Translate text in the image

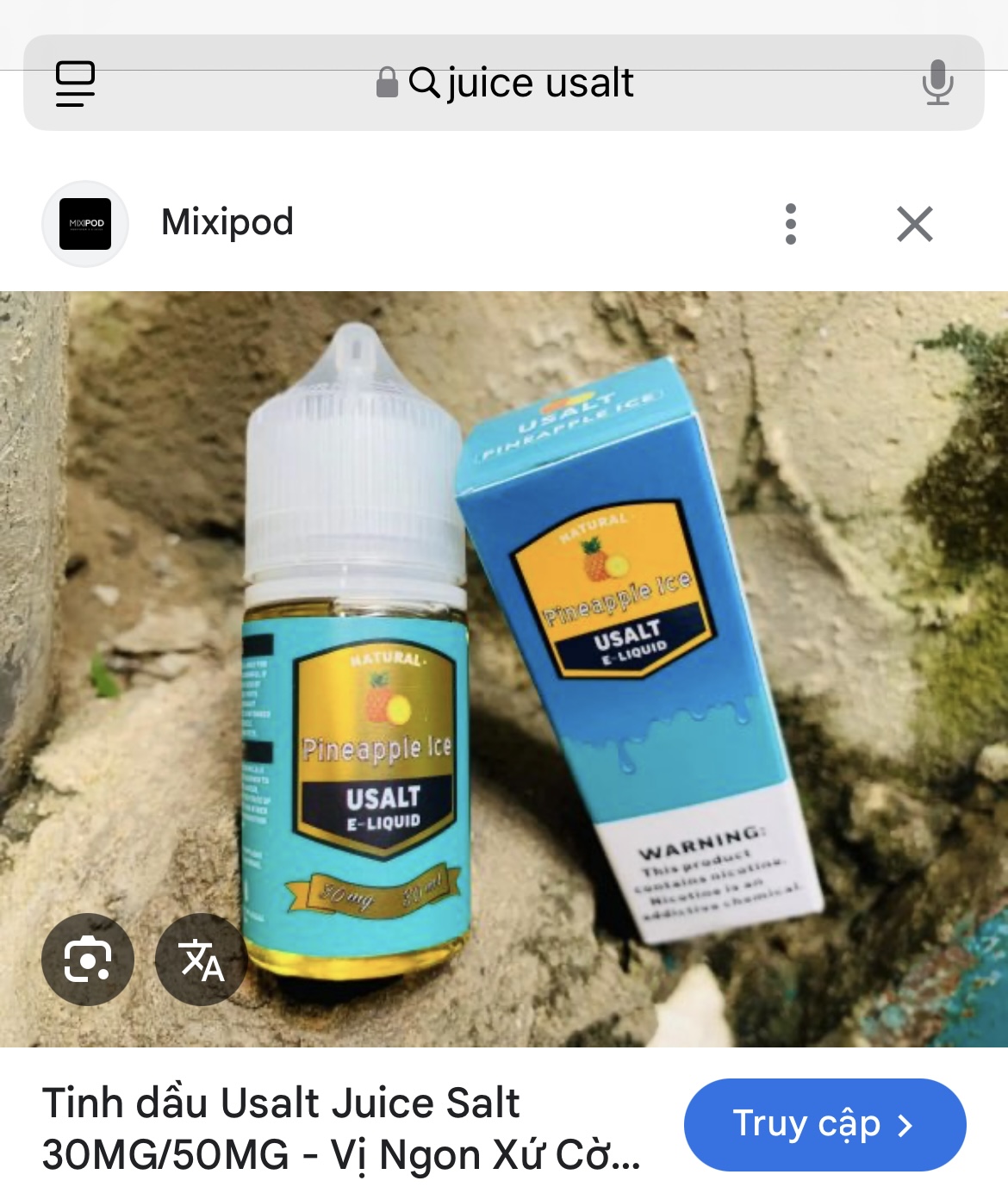click(x=201, y=959)
